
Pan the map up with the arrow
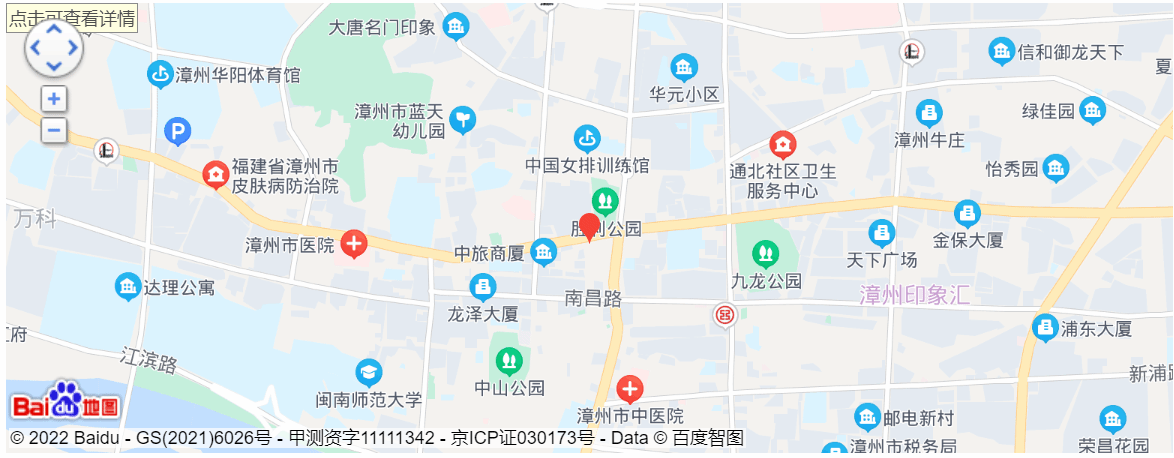pos(54,29)
